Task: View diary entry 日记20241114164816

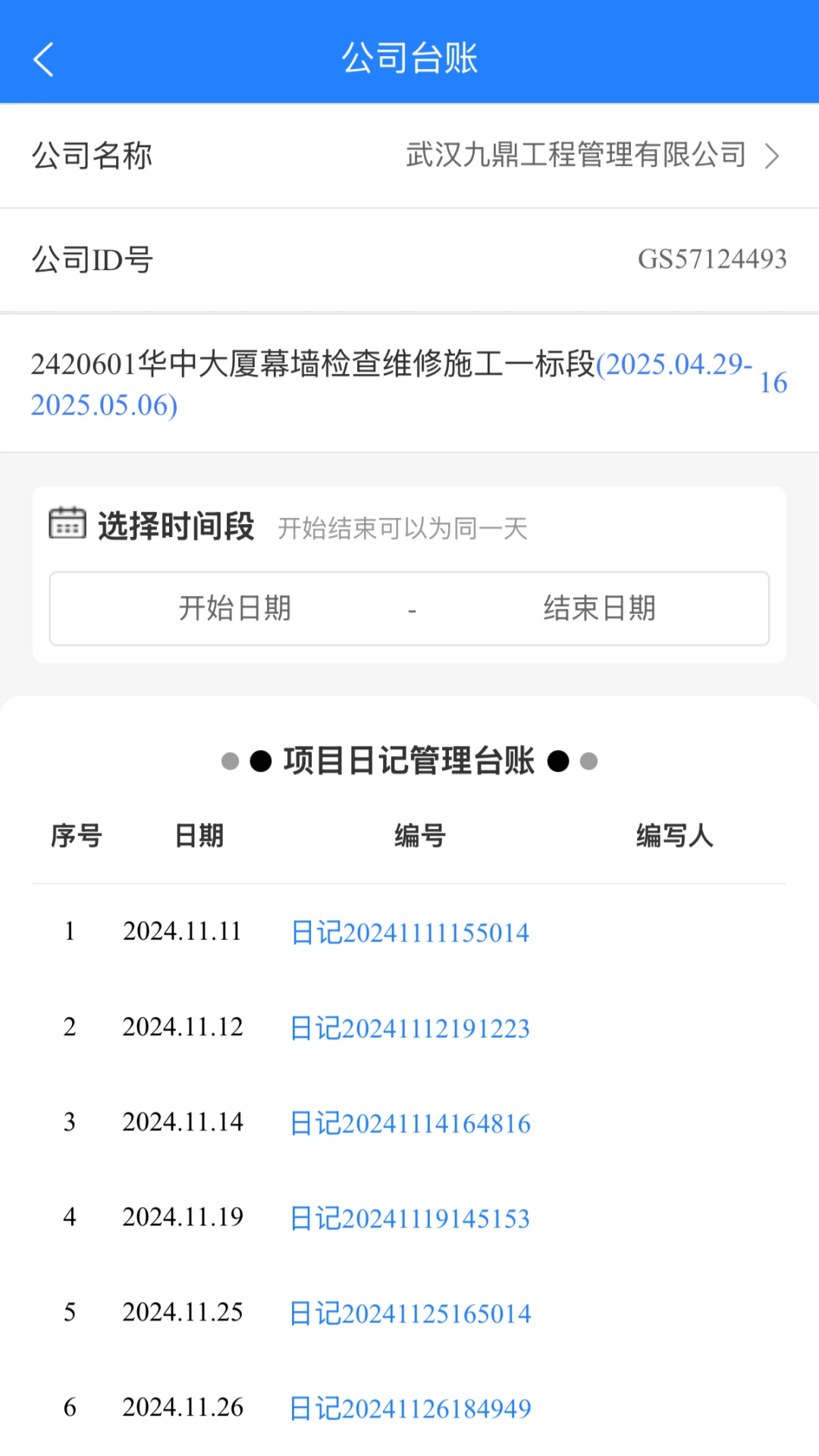Action: (x=409, y=1124)
